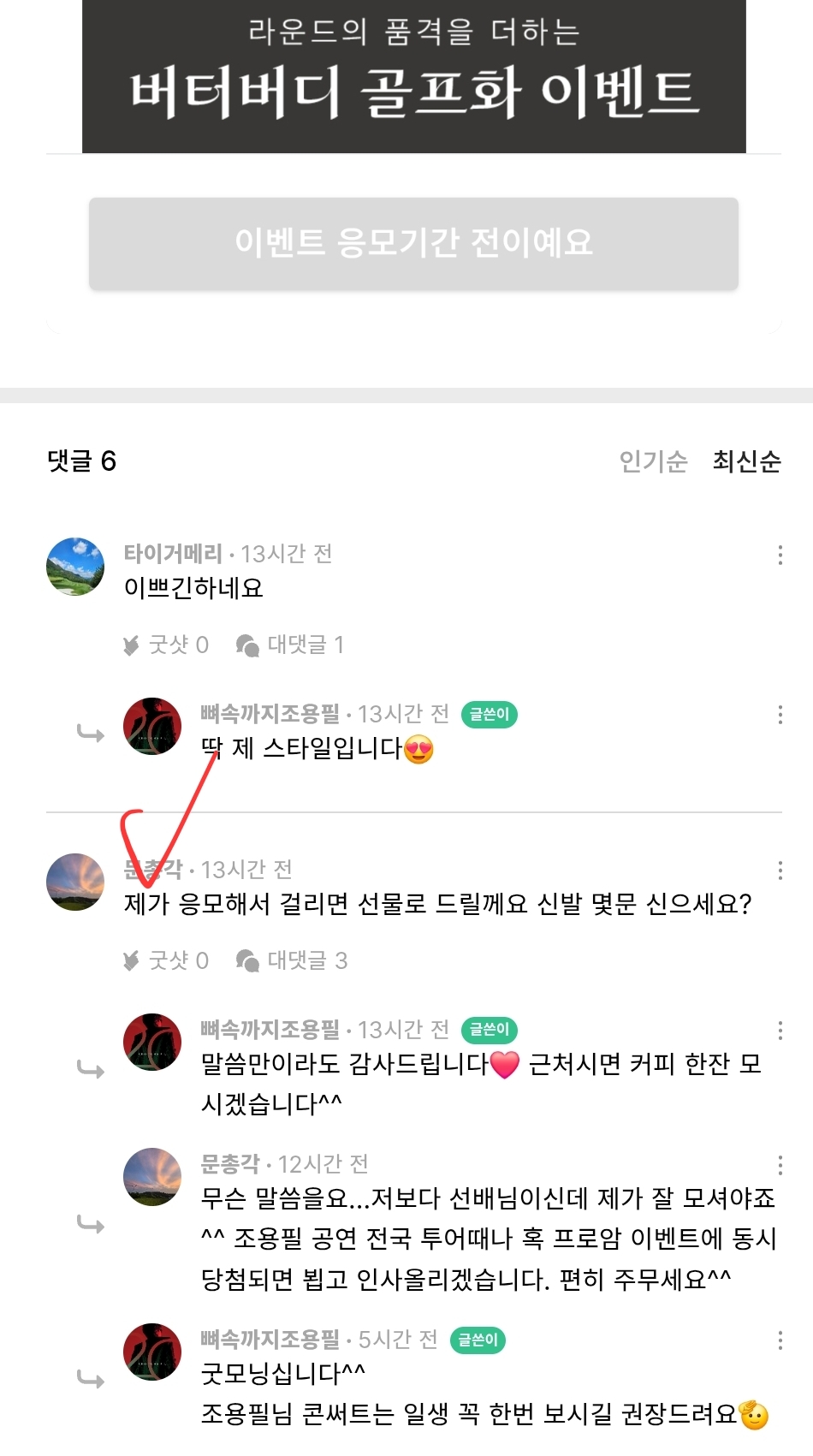Sort comments by 최신순

(746, 461)
